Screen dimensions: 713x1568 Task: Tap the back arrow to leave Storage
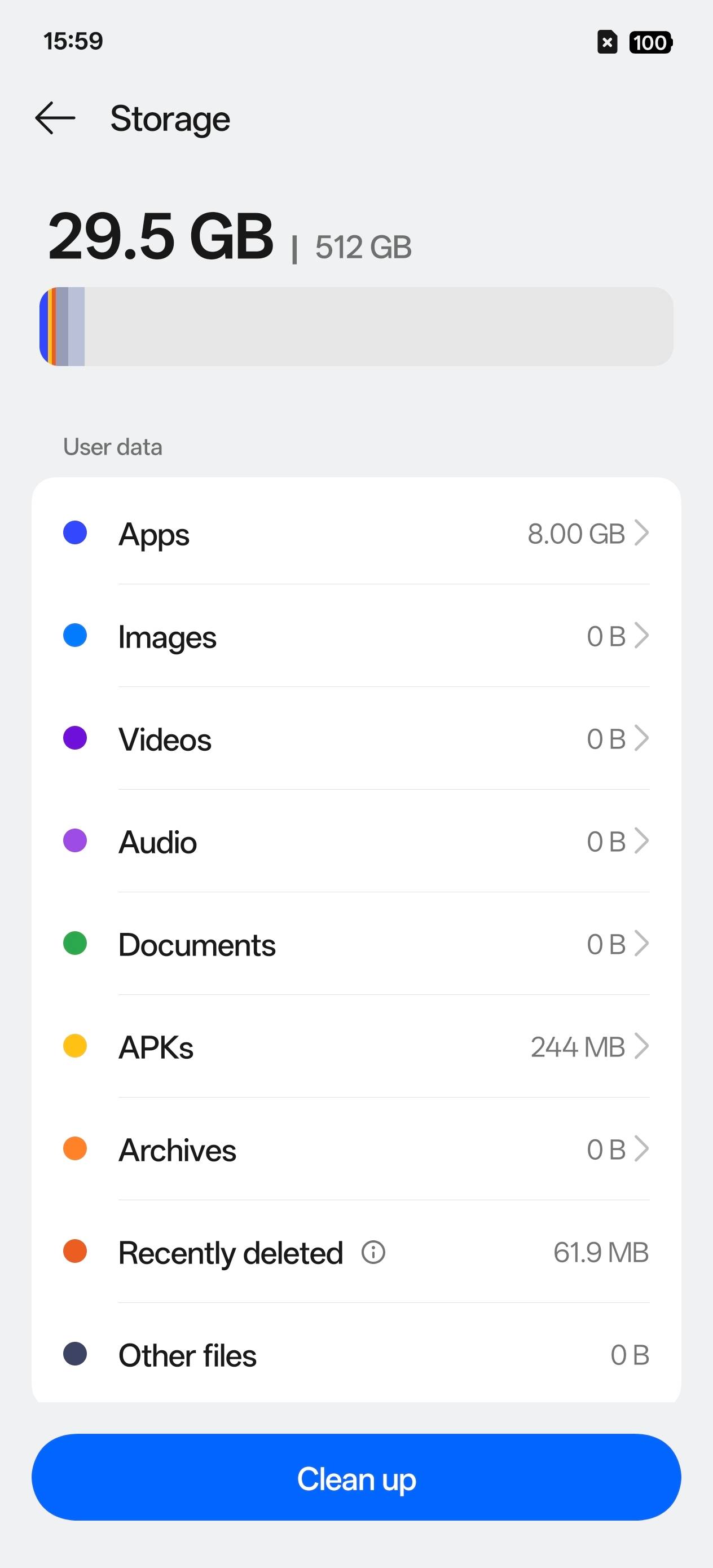56,117
